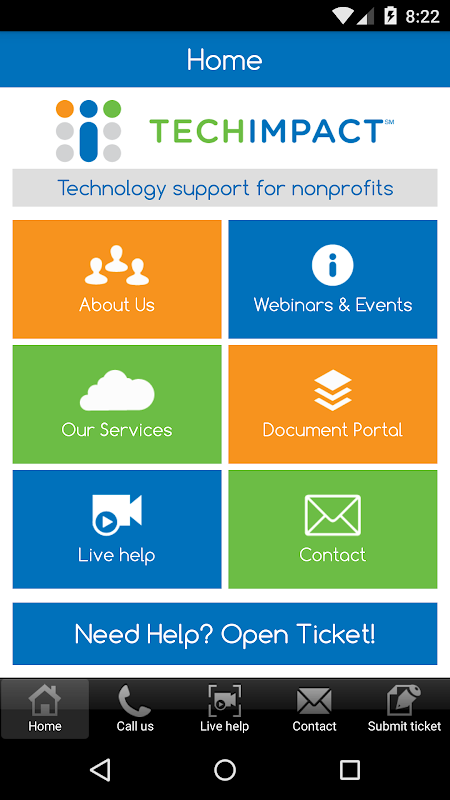
Task: Tap the system recent apps button
Action: (x=349, y=769)
